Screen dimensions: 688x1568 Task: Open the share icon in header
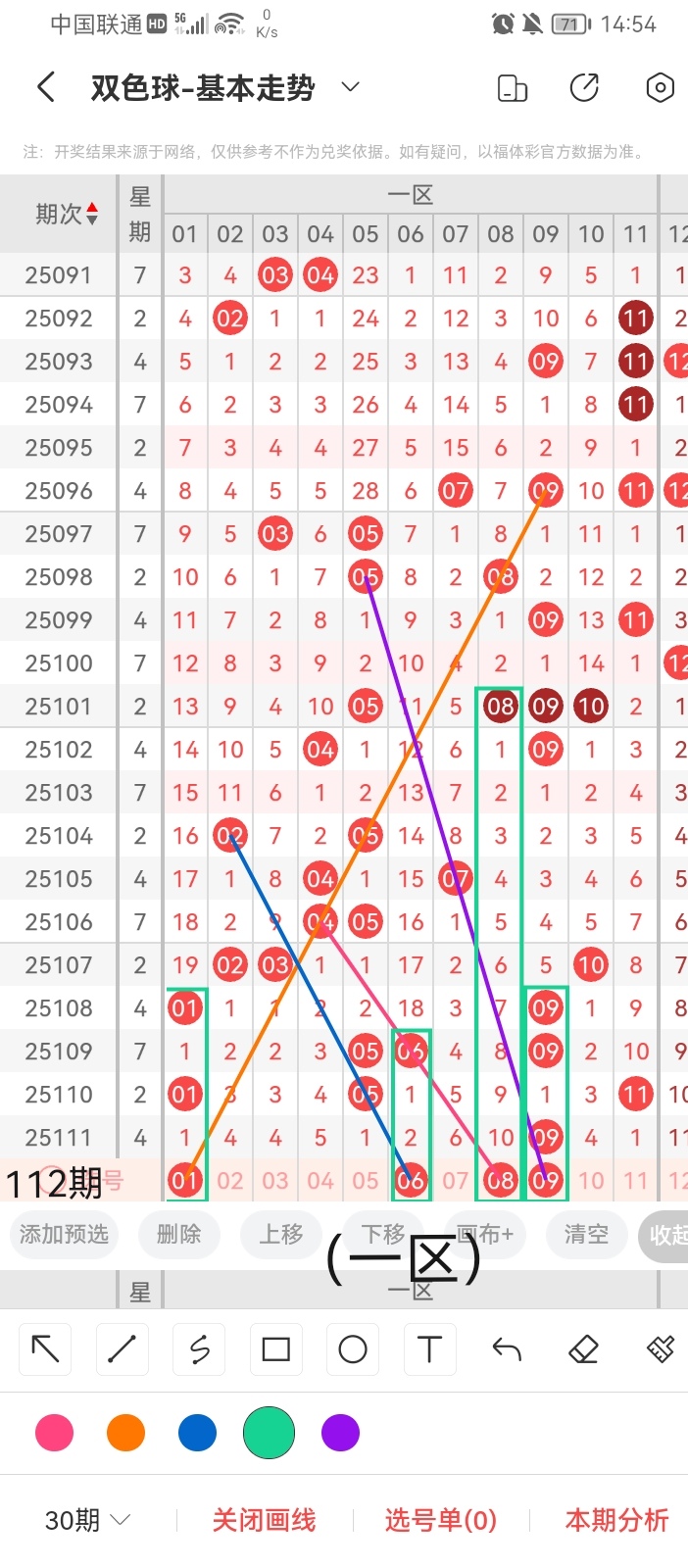tap(584, 87)
